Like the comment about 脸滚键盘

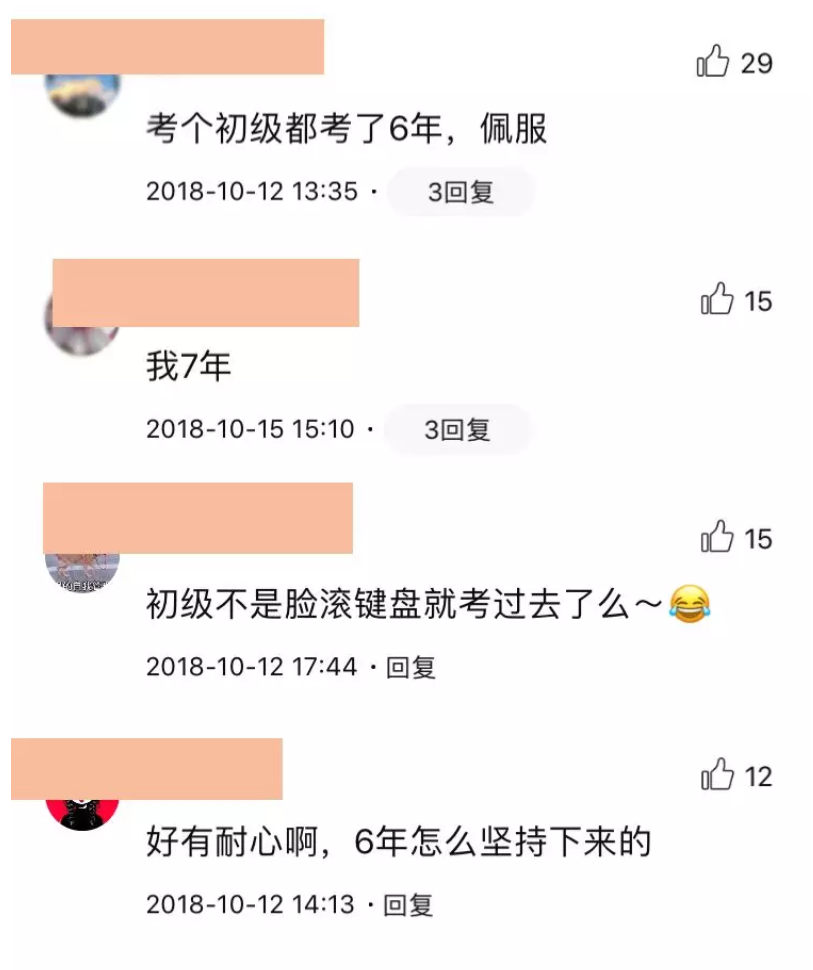point(717,538)
